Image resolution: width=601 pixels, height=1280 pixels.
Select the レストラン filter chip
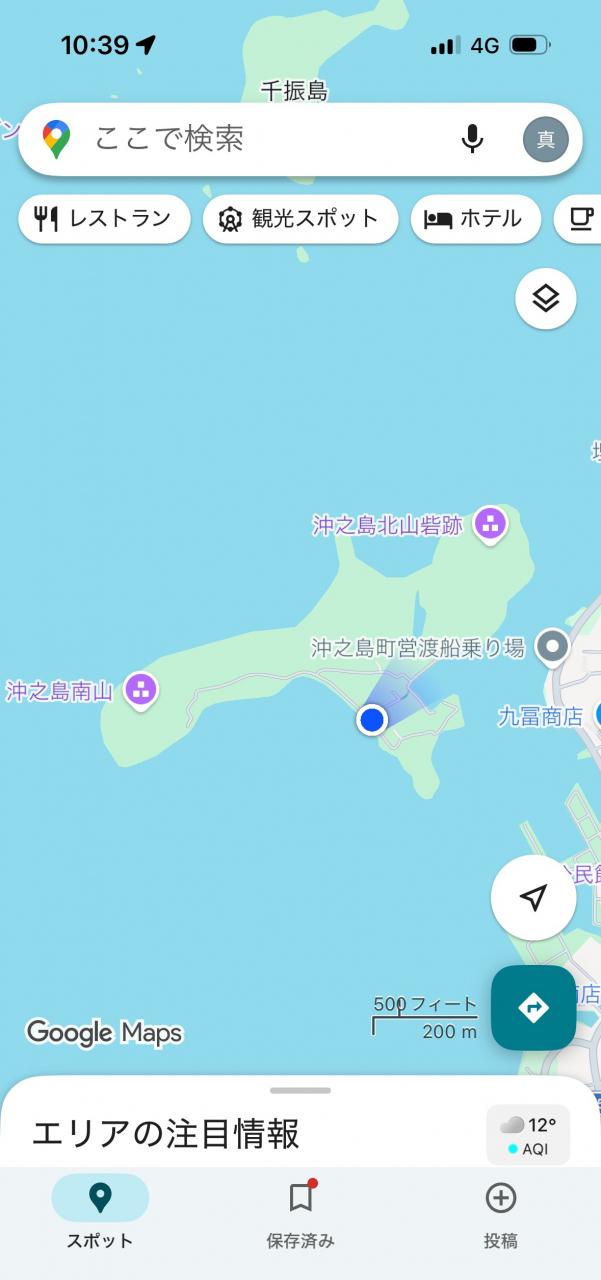[x=104, y=219]
